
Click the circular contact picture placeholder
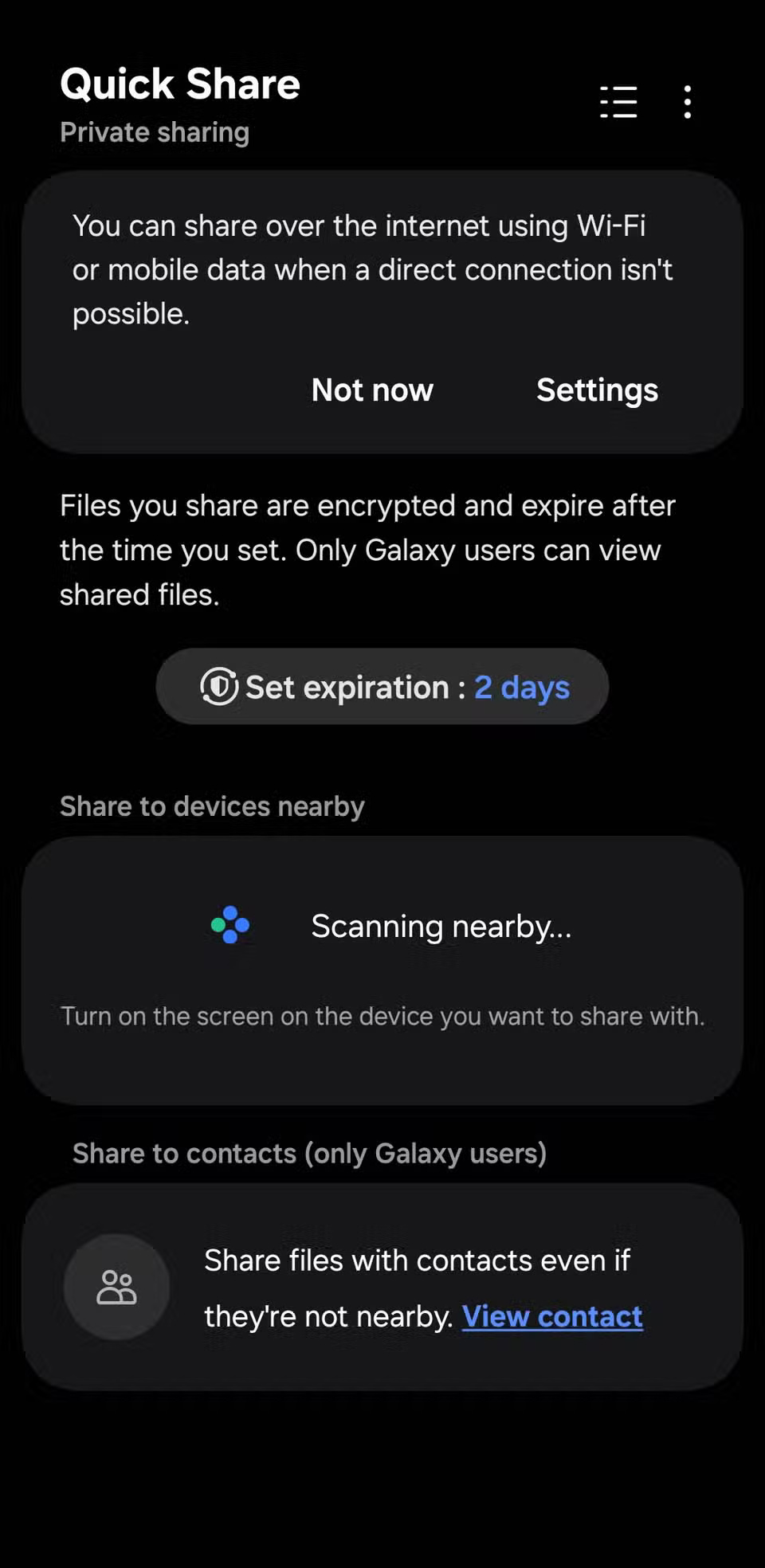coord(116,1287)
